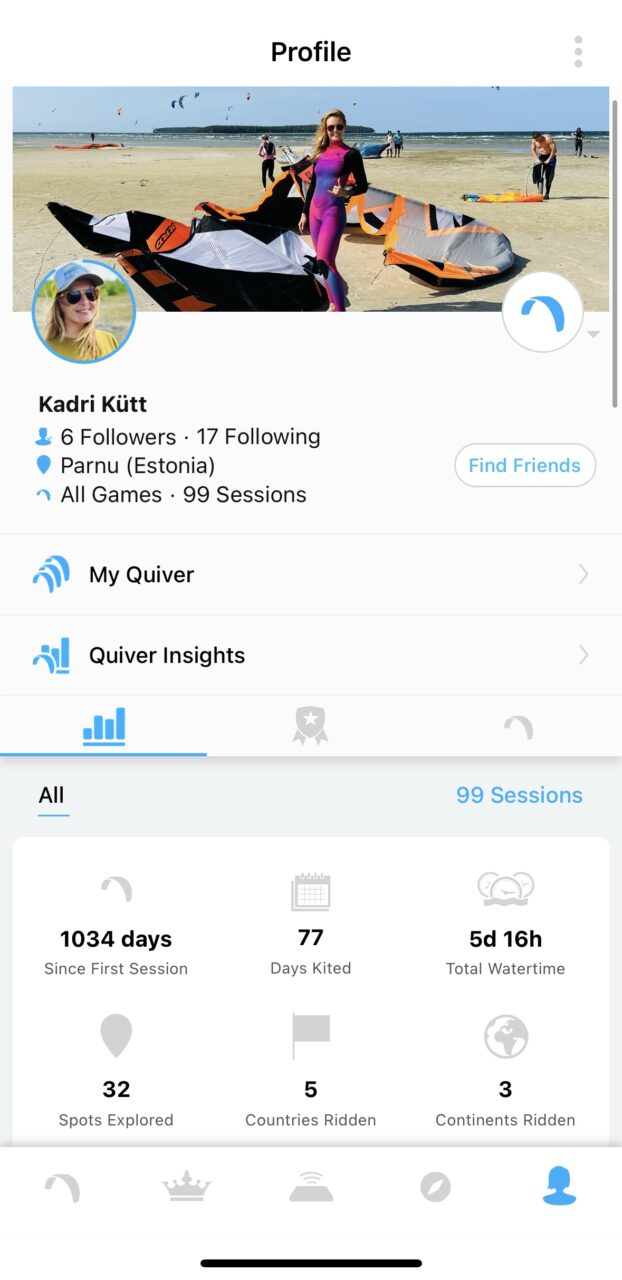This screenshot has width=622, height=1280.
Task: Open the beach cover photo
Action: click(310, 180)
